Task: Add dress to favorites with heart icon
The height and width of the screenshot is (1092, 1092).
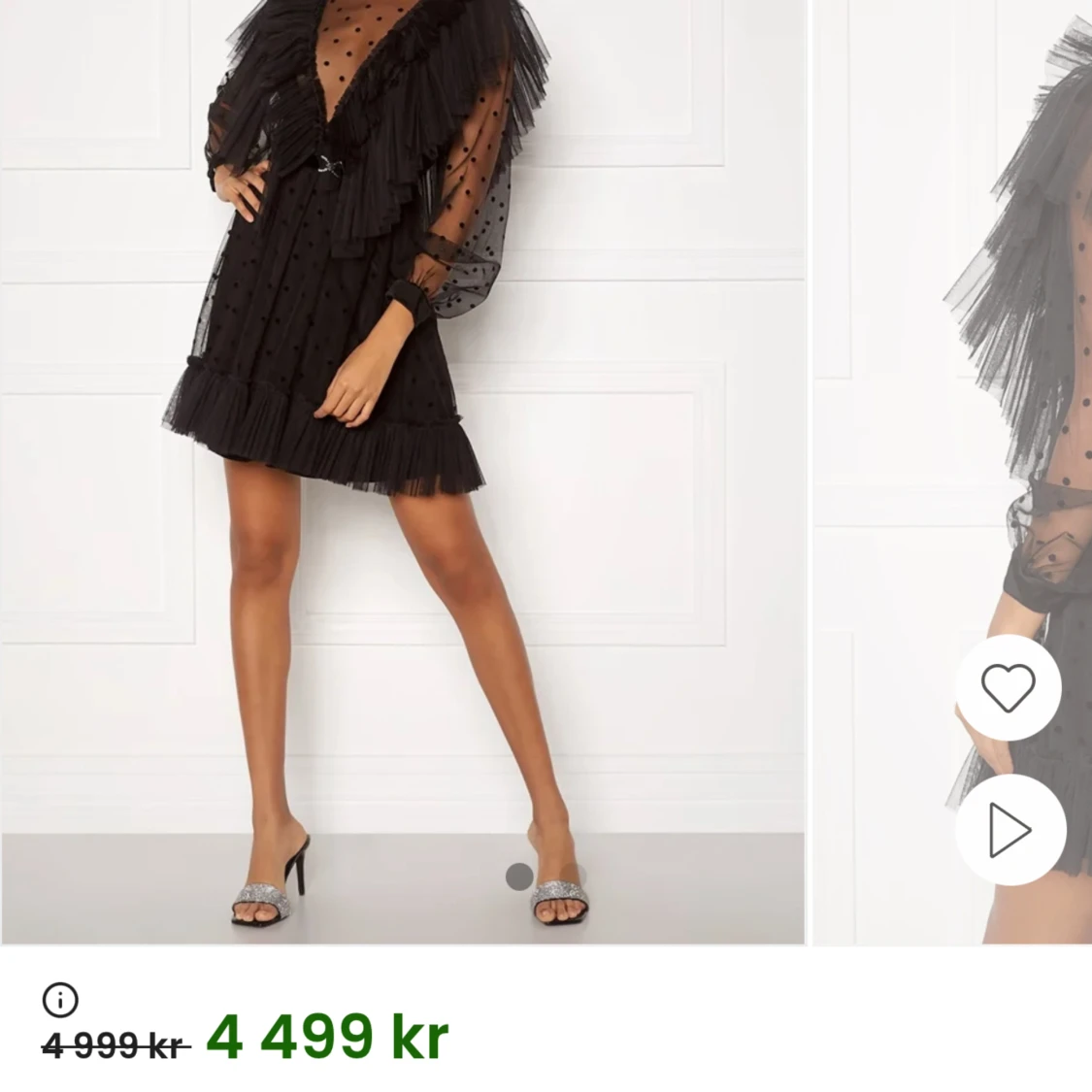Action: (x=1009, y=687)
